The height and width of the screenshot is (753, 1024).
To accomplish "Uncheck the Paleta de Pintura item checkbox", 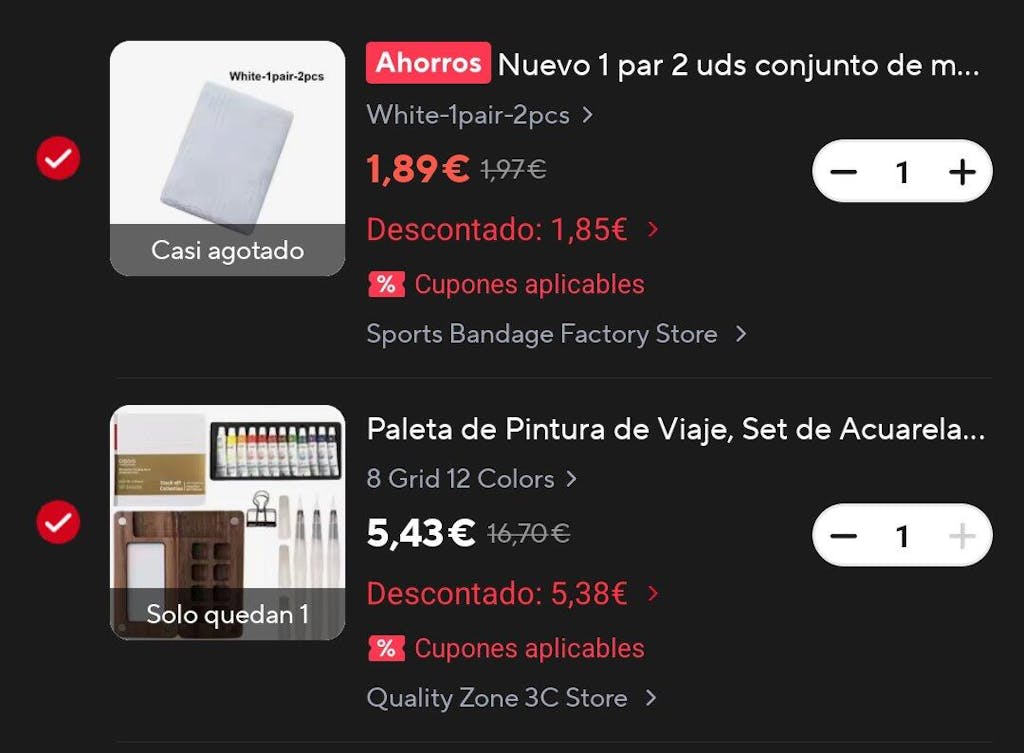I will tap(58, 523).
